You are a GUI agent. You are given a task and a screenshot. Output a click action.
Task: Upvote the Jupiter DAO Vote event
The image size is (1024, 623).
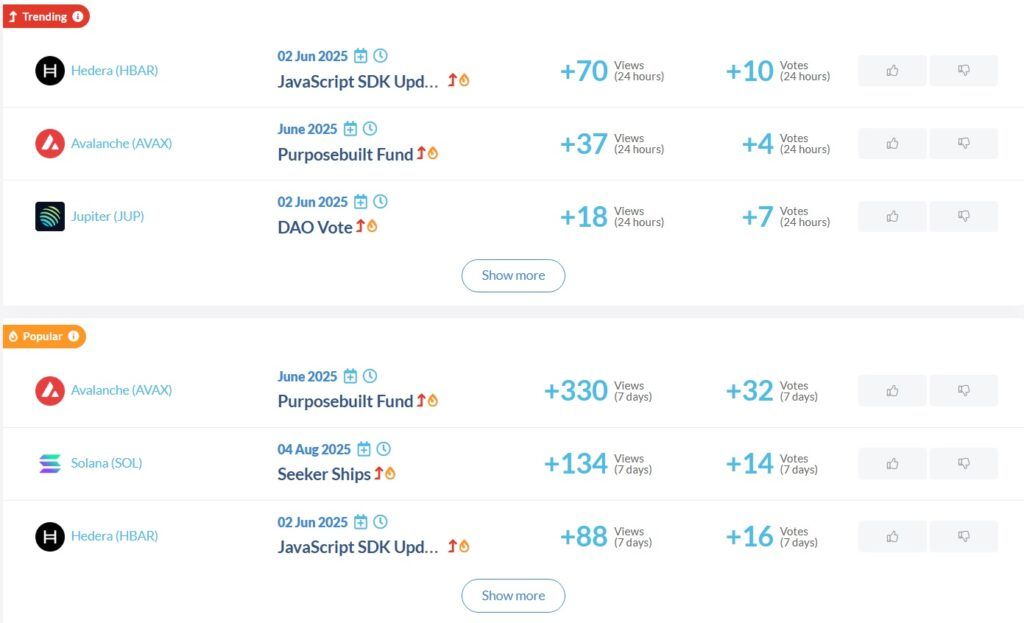pos(892,216)
